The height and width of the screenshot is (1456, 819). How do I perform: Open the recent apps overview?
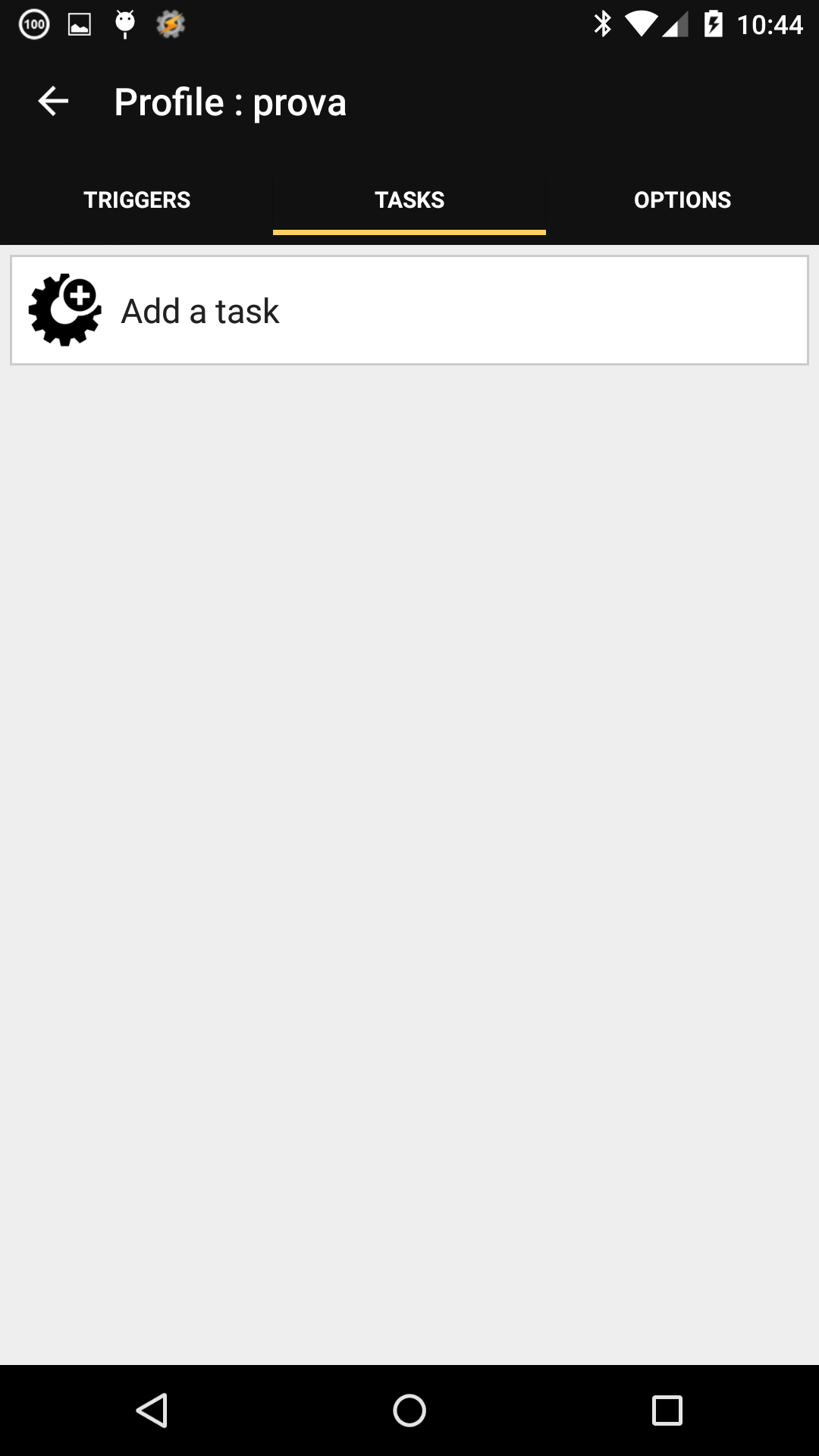point(667,1410)
